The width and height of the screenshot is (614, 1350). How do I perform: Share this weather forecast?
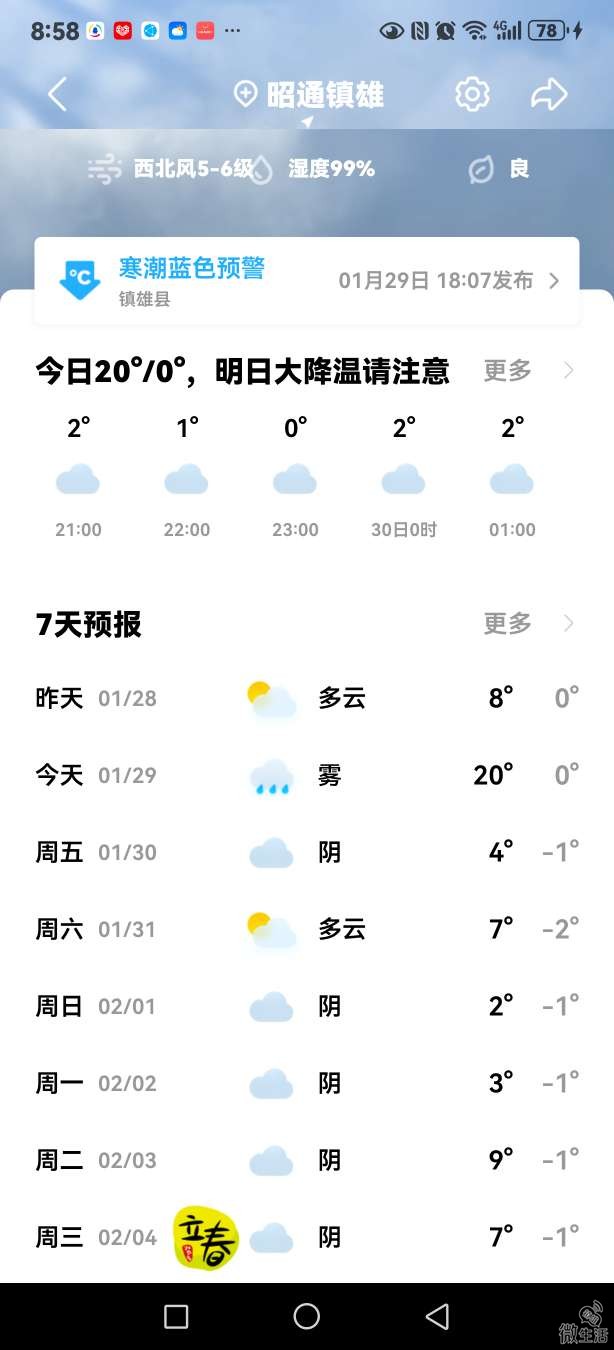coord(549,95)
